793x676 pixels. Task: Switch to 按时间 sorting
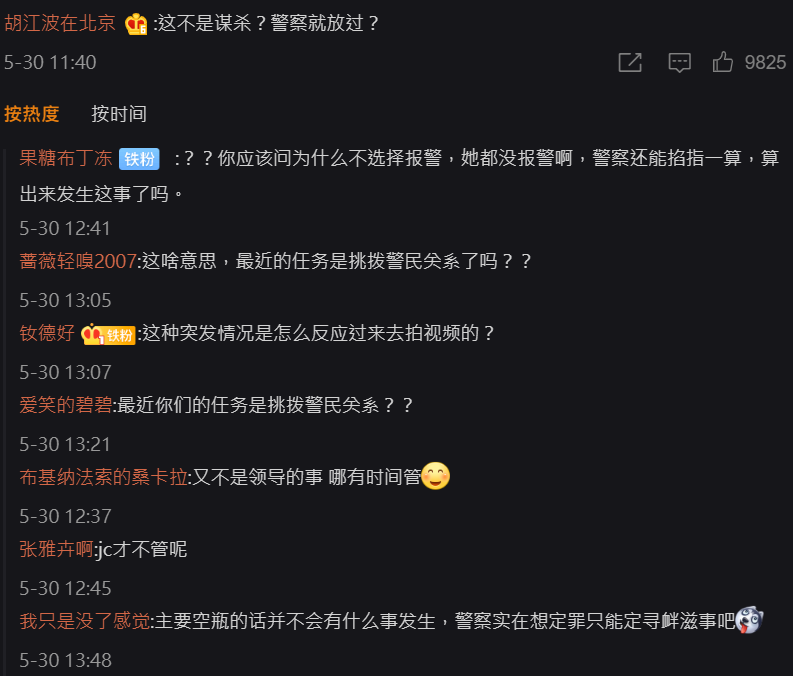118,114
